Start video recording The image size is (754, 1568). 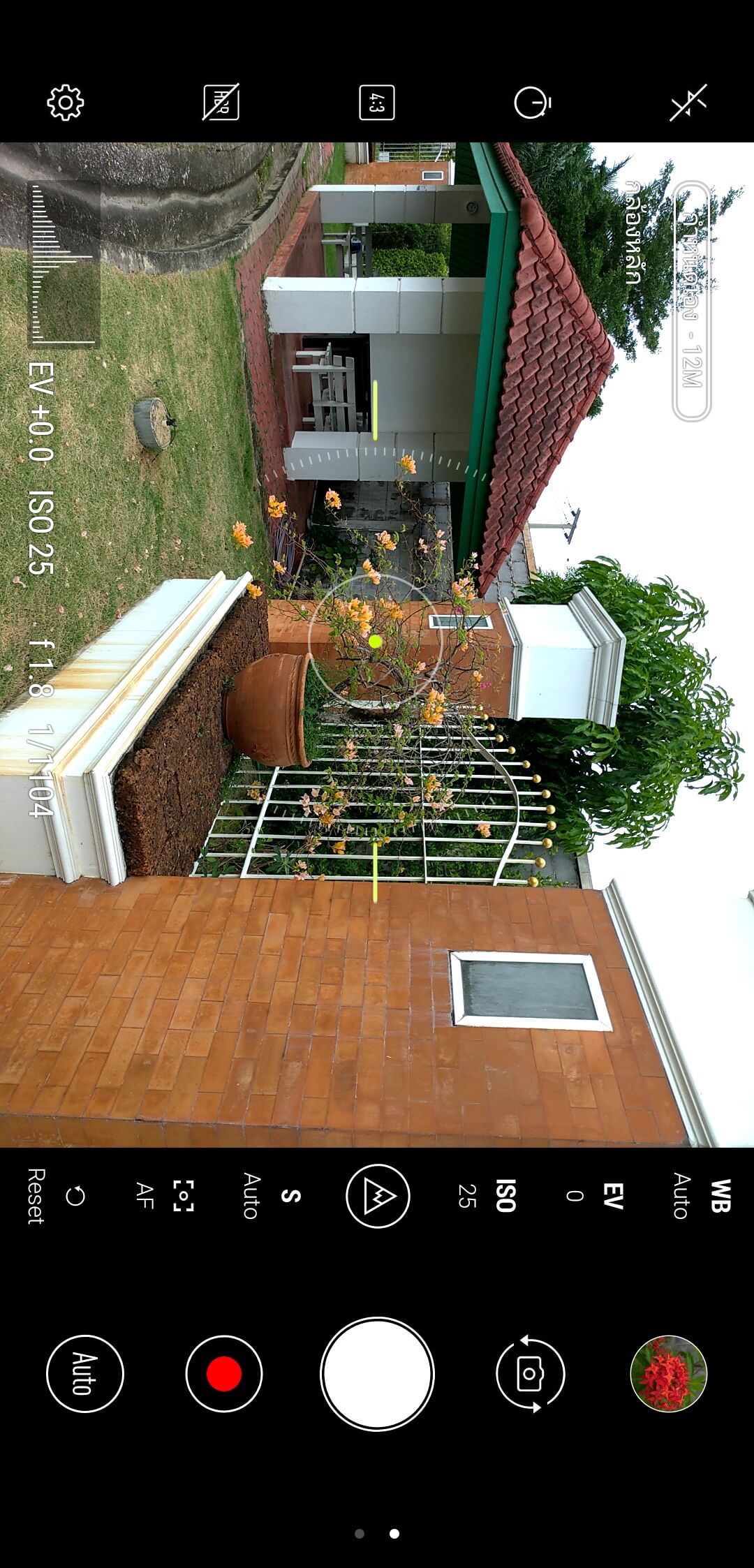(224, 1374)
